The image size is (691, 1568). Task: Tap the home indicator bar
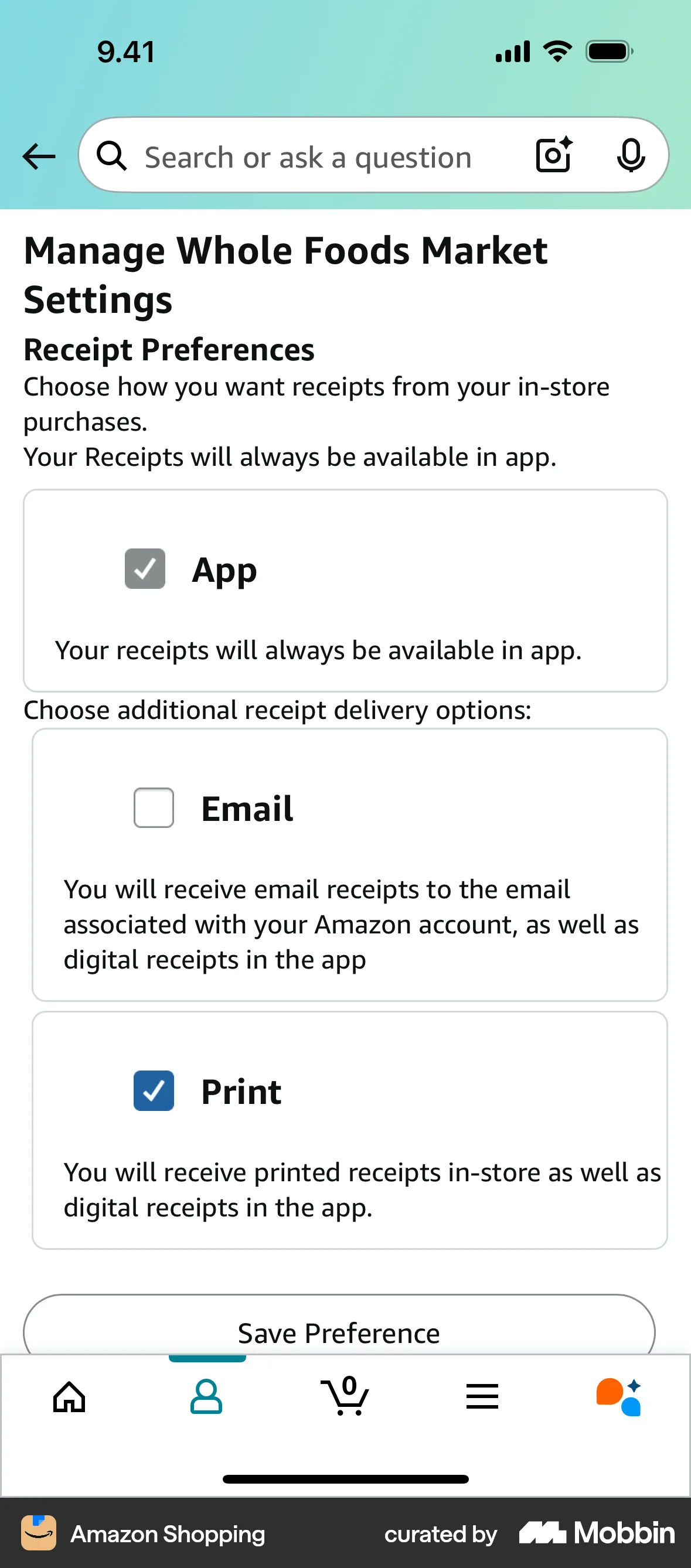click(x=345, y=1479)
